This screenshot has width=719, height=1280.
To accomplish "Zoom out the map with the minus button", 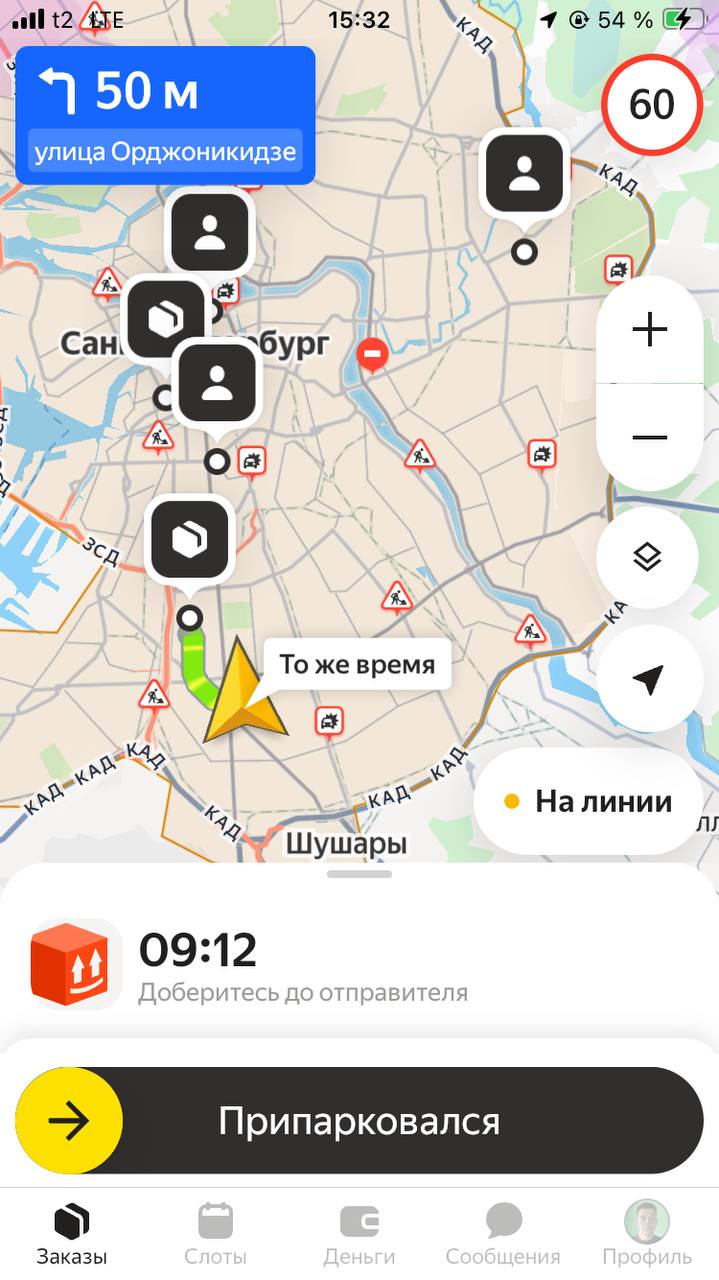I will 649,438.
